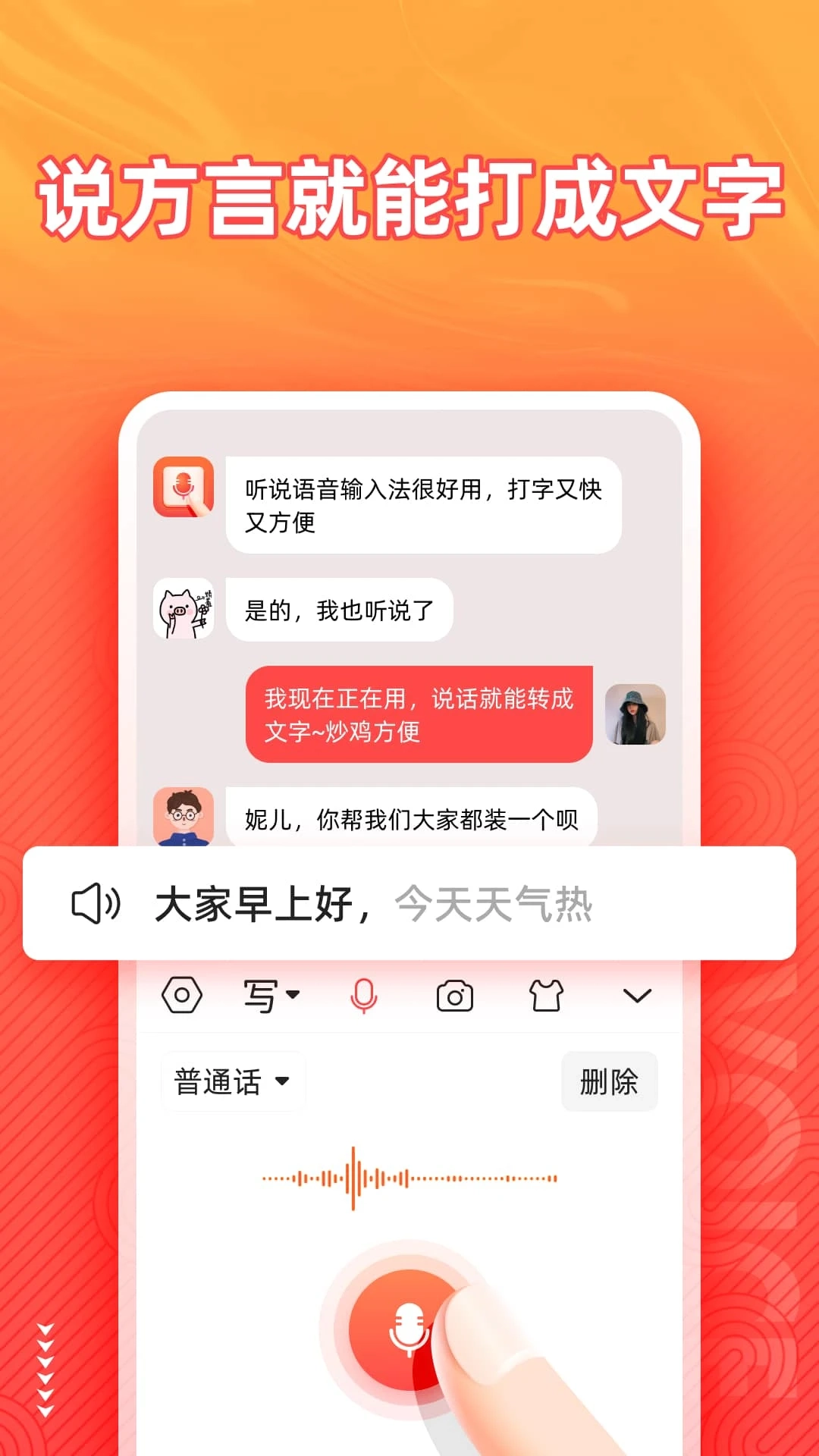Tap the audio waveform visualization
Screen dimensions: 819x1456
point(409,1179)
